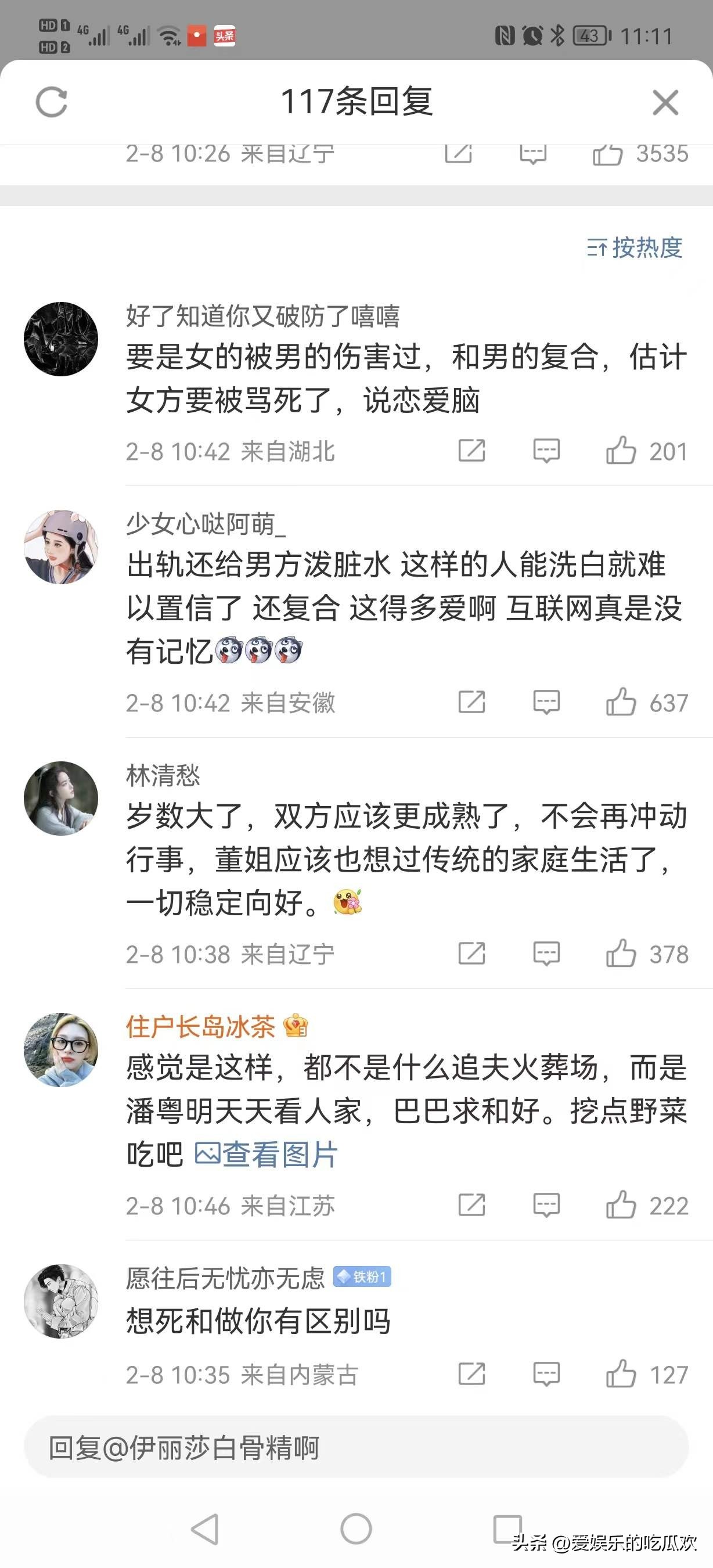Screen dimensions: 713x1568
Task: Like the top comment with 3535 likes
Action: point(608,154)
